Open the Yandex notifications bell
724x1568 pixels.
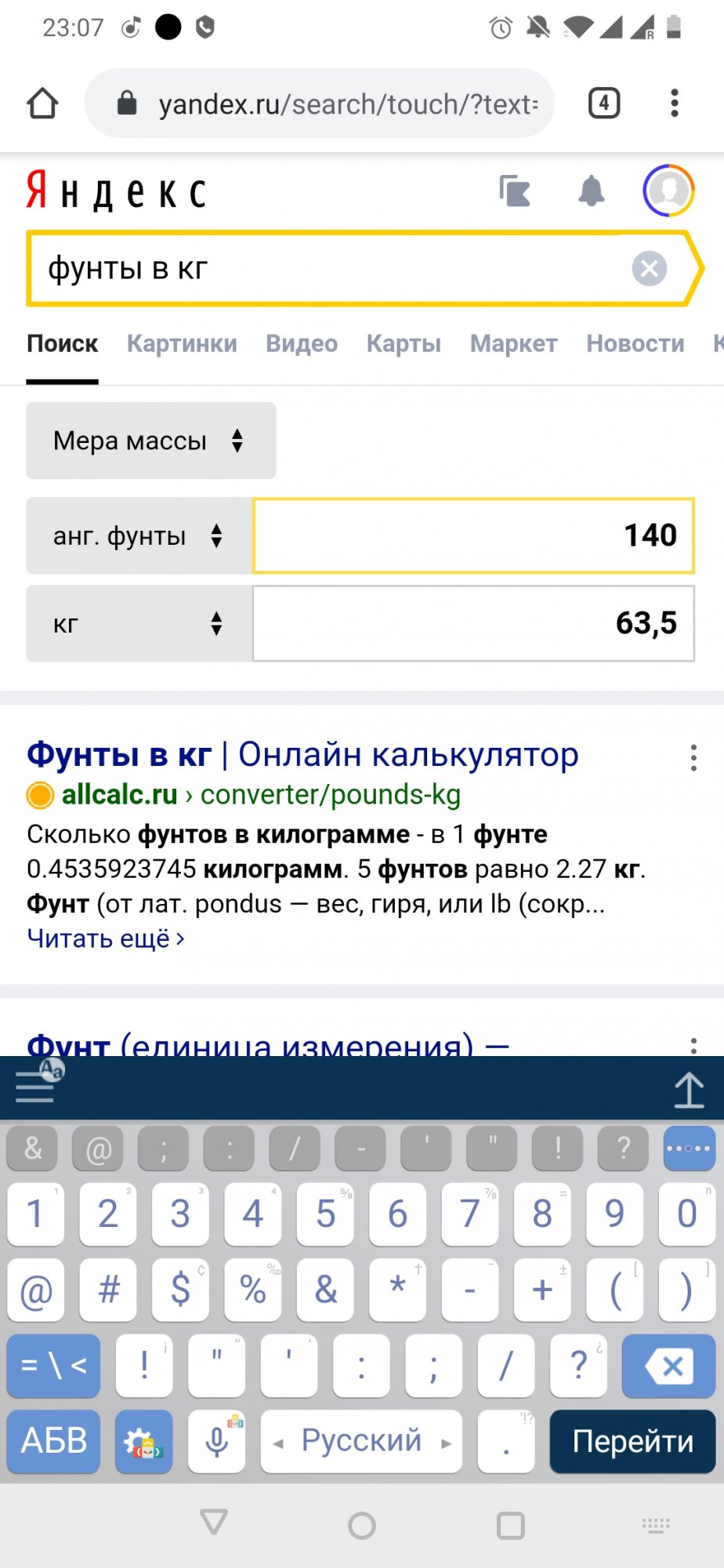[x=591, y=191]
